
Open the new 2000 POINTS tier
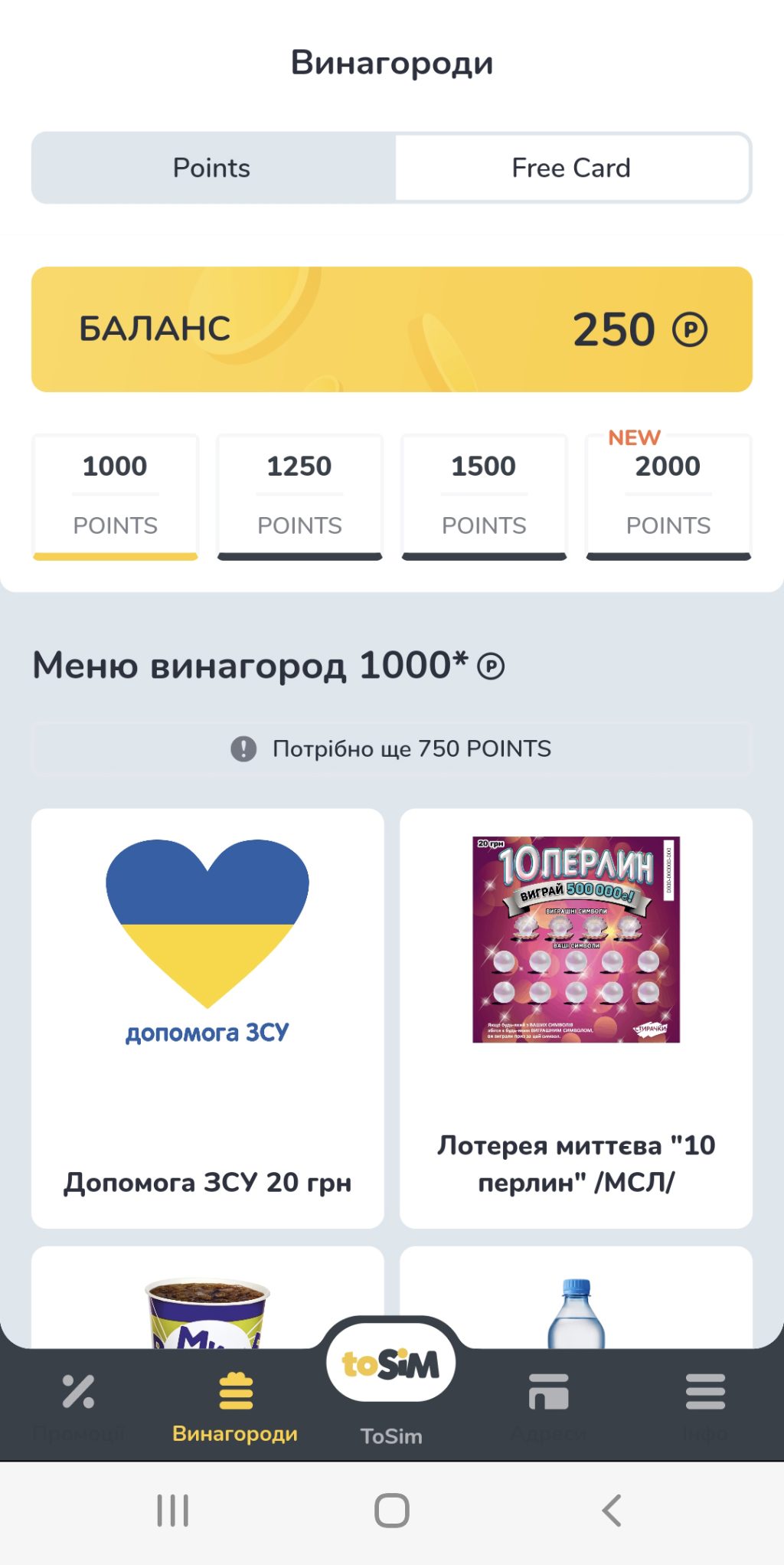click(x=668, y=496)
